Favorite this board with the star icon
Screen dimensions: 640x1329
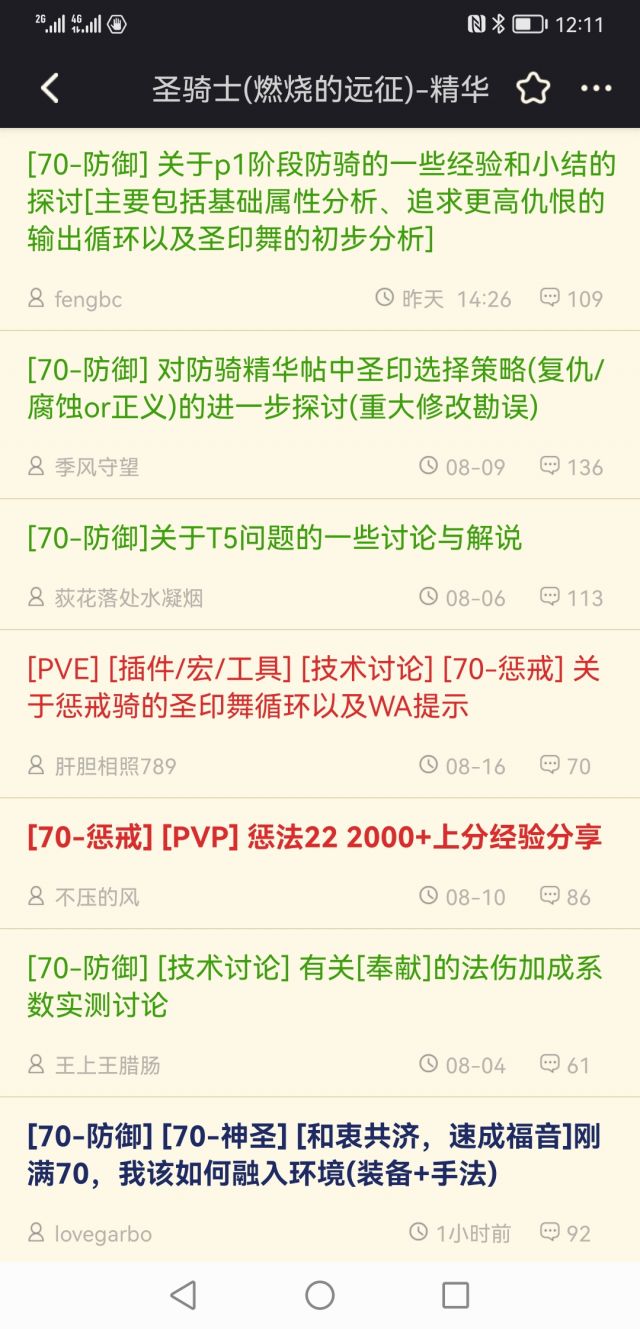533,89
